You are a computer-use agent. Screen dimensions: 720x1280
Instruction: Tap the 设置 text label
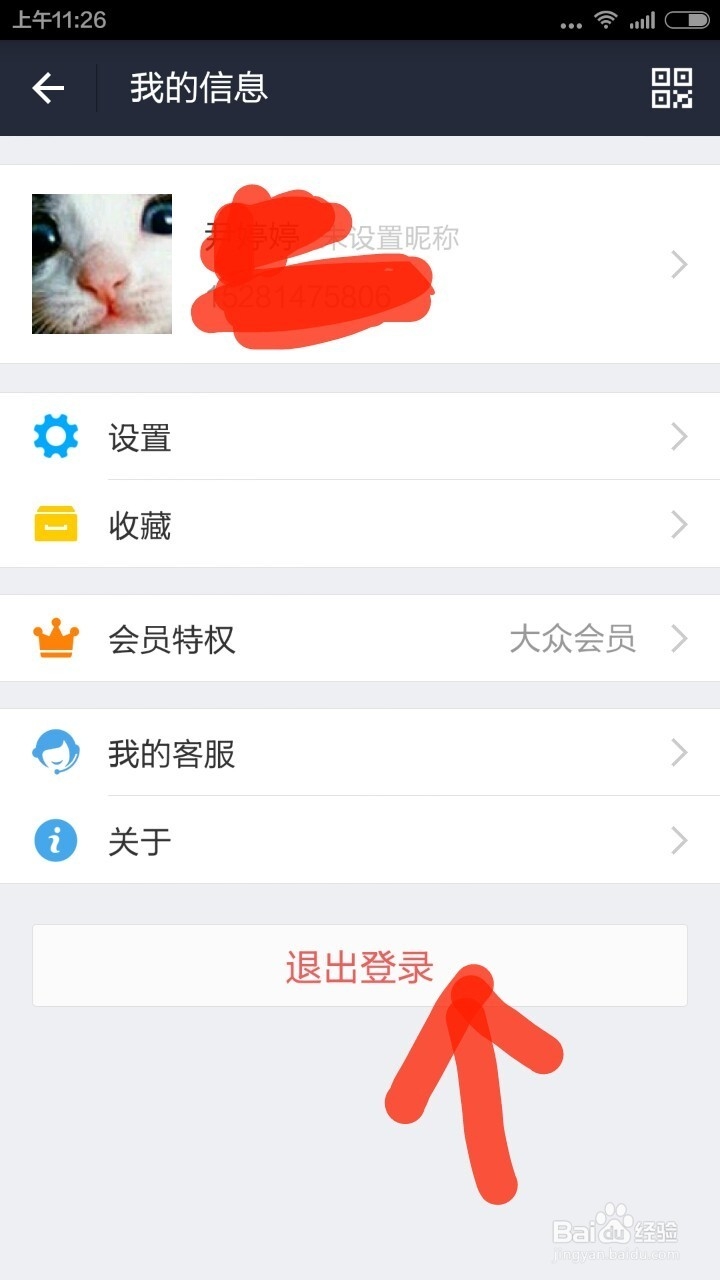140,437
